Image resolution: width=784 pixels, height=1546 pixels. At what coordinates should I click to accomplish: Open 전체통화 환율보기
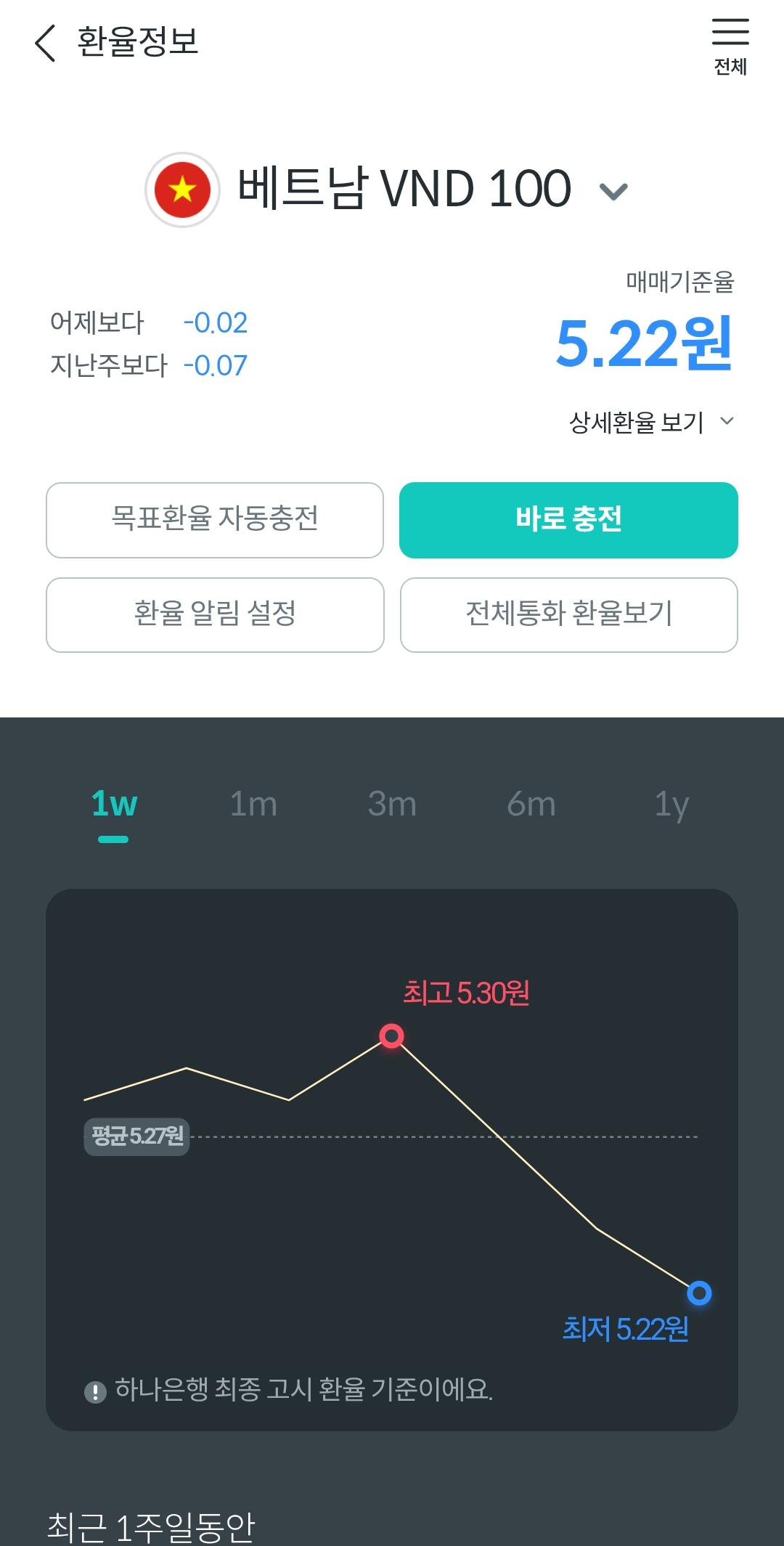tap(568, 614)
